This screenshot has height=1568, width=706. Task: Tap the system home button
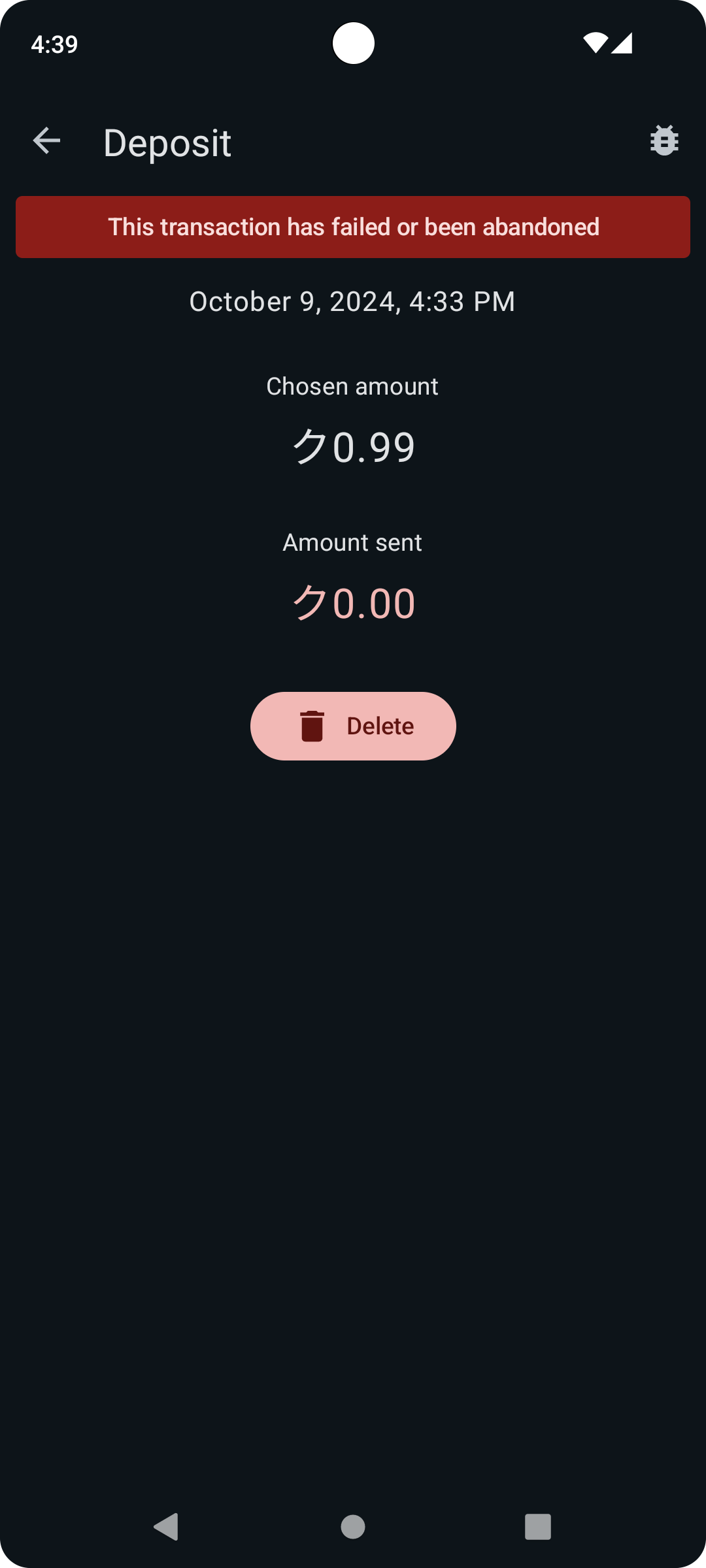click(x=353, y=1527)
